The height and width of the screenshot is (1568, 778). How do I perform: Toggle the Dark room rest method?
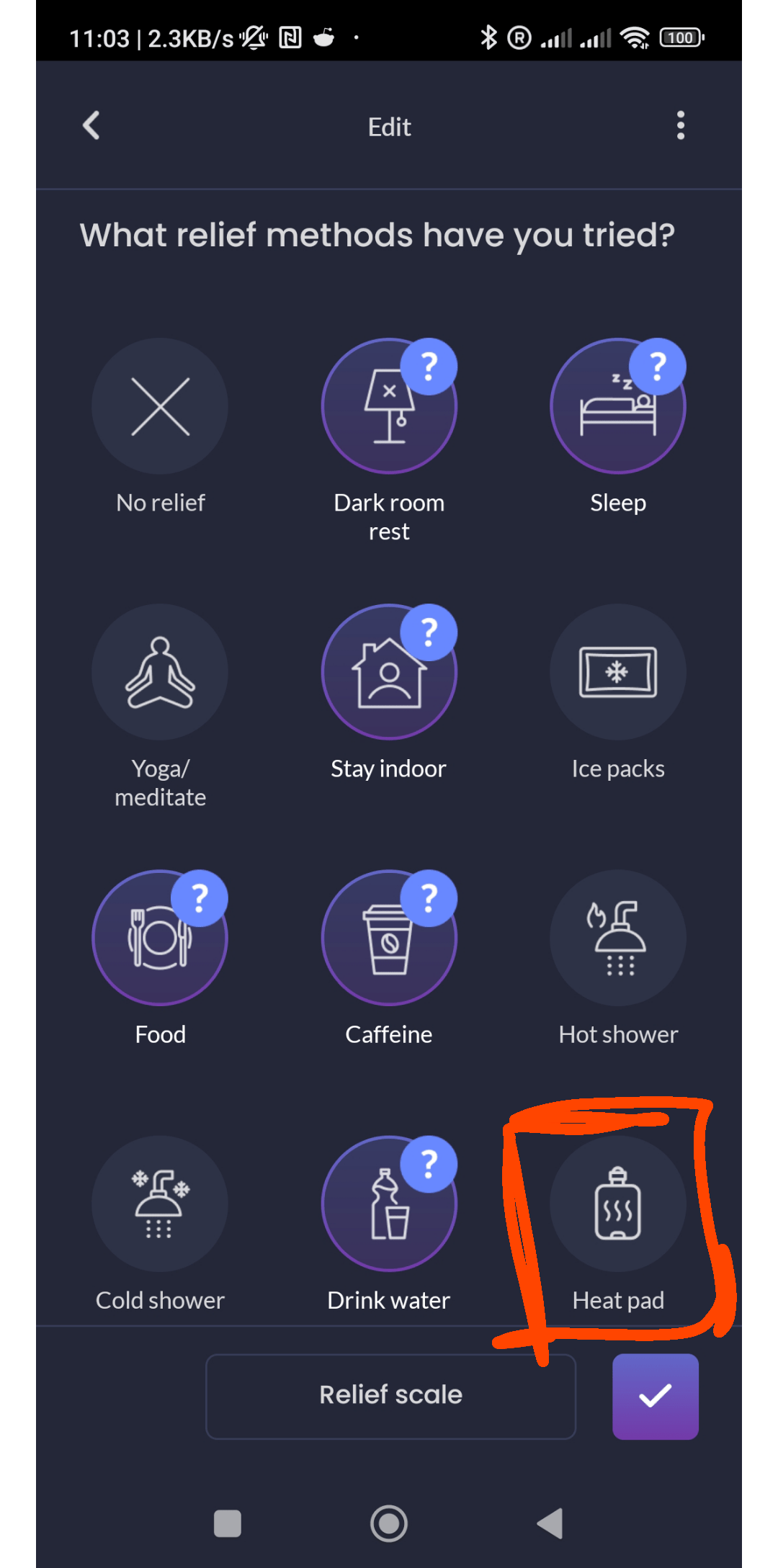point(389,407)
